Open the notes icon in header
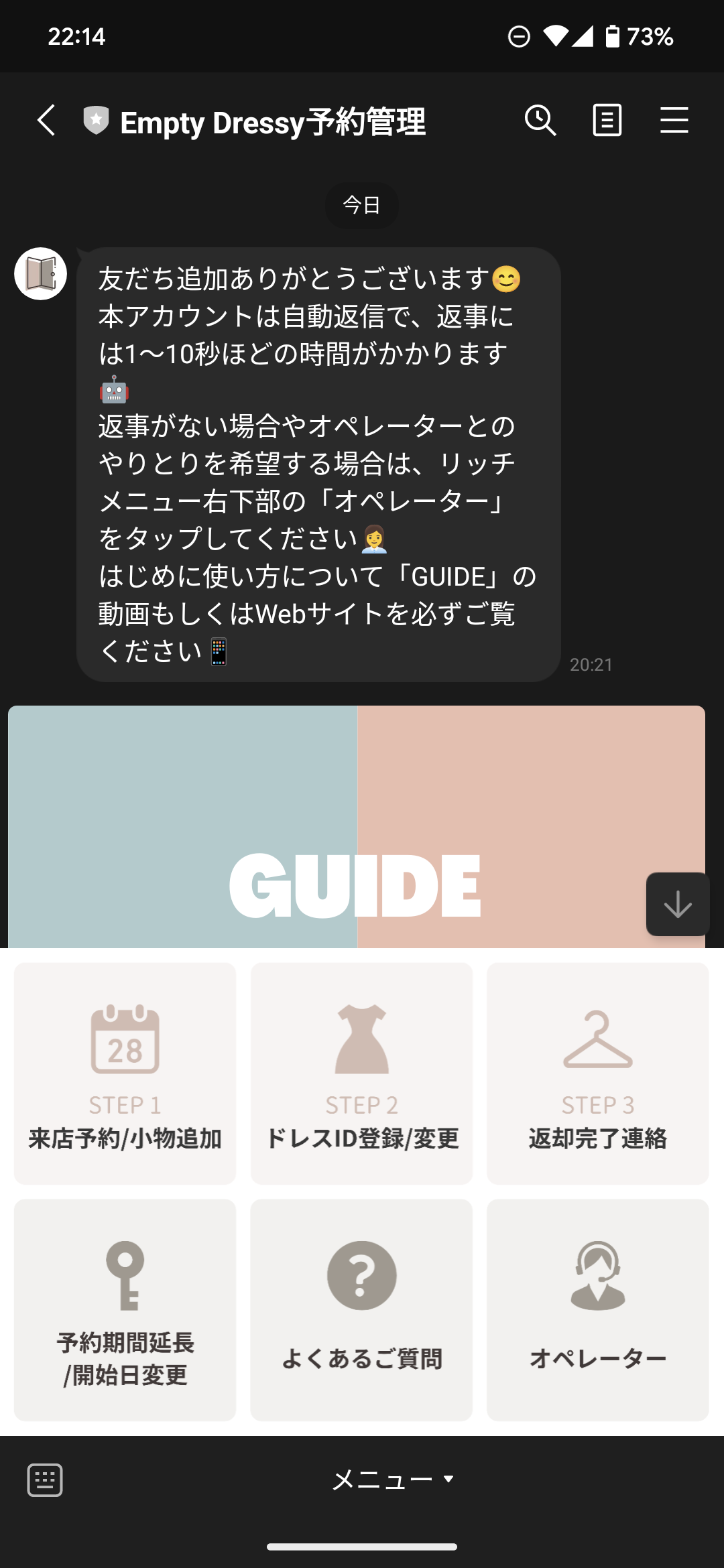This screenshot has height=1568, width=724. click(x=607, y=121)
